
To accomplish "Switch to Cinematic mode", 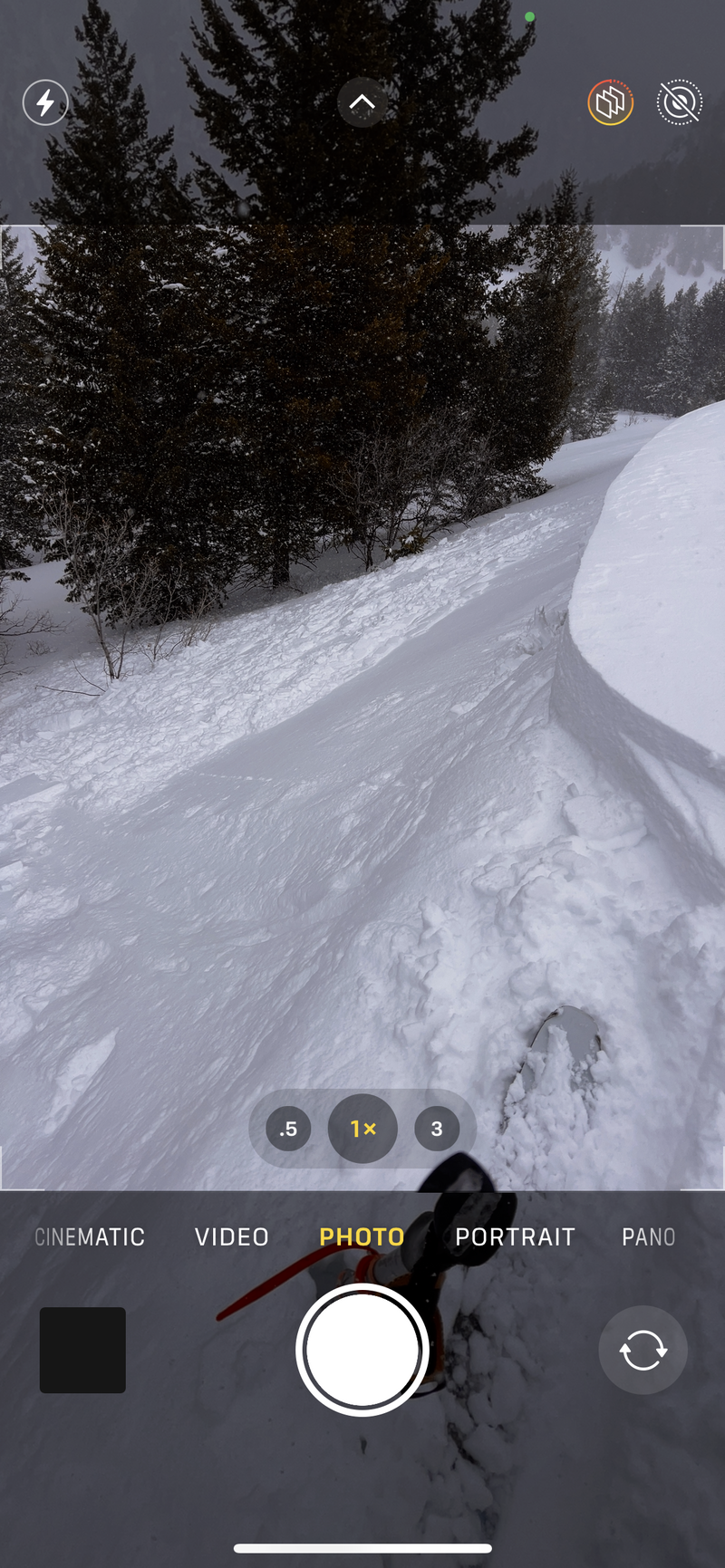I will pos(90,1237).
